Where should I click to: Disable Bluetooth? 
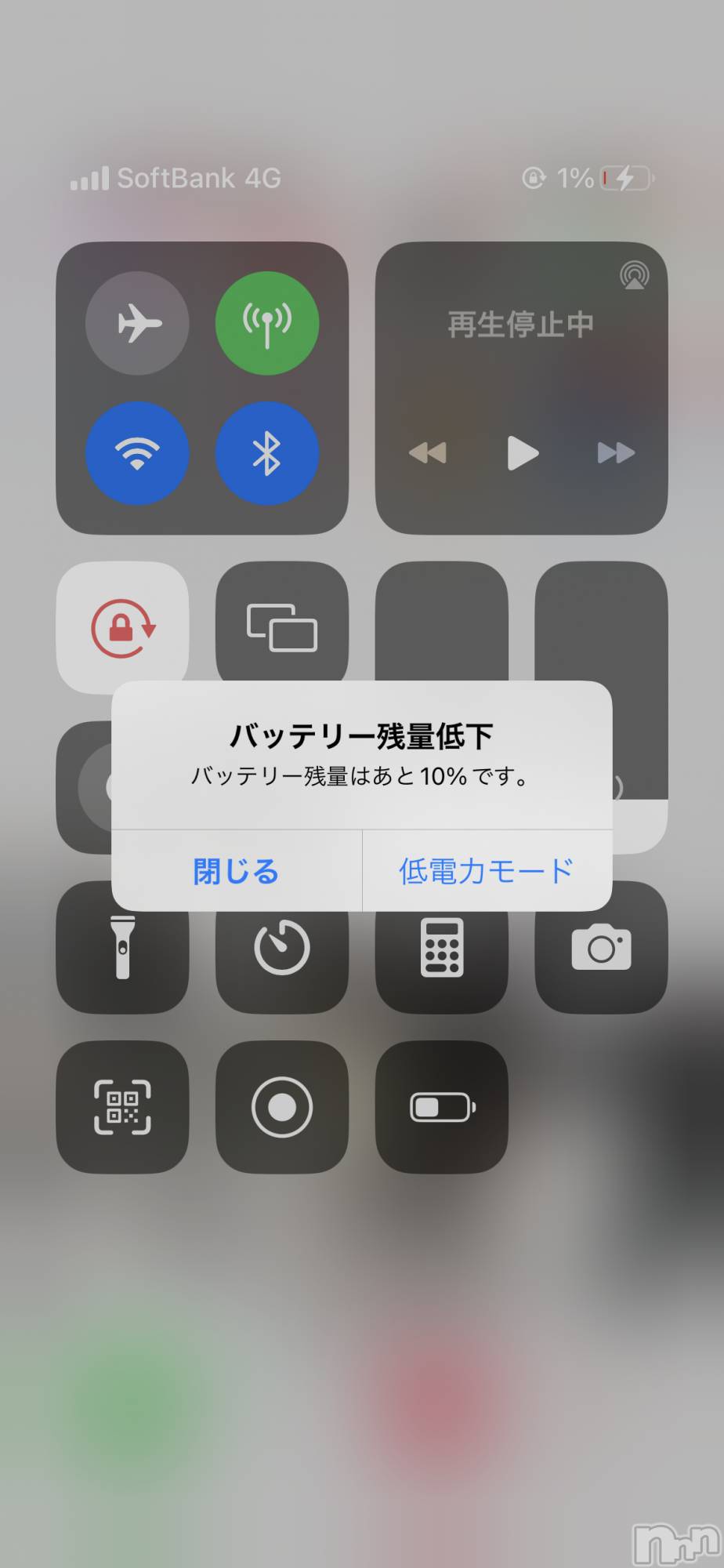267,453
